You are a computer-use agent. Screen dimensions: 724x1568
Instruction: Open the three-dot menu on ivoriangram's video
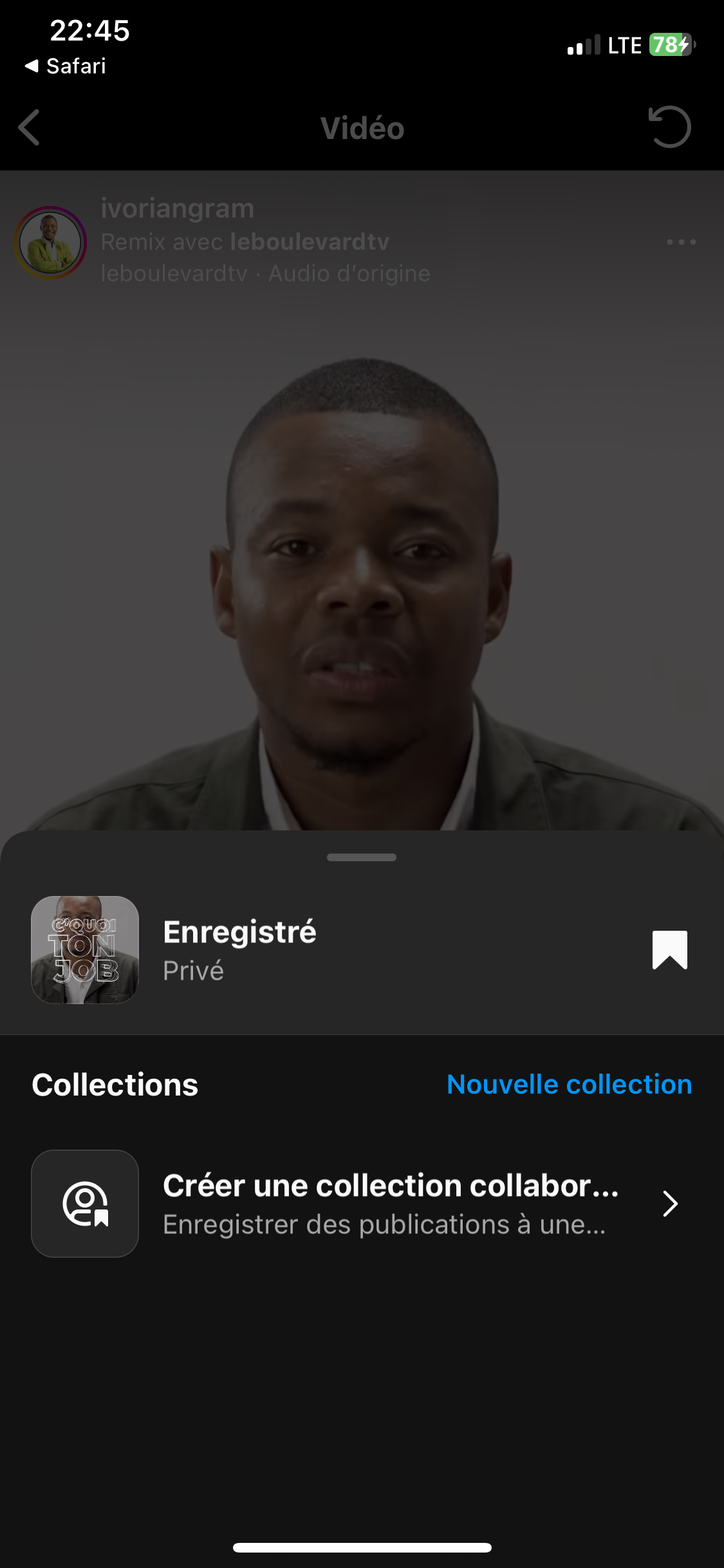pyautogui.click(x=681, y=242)
